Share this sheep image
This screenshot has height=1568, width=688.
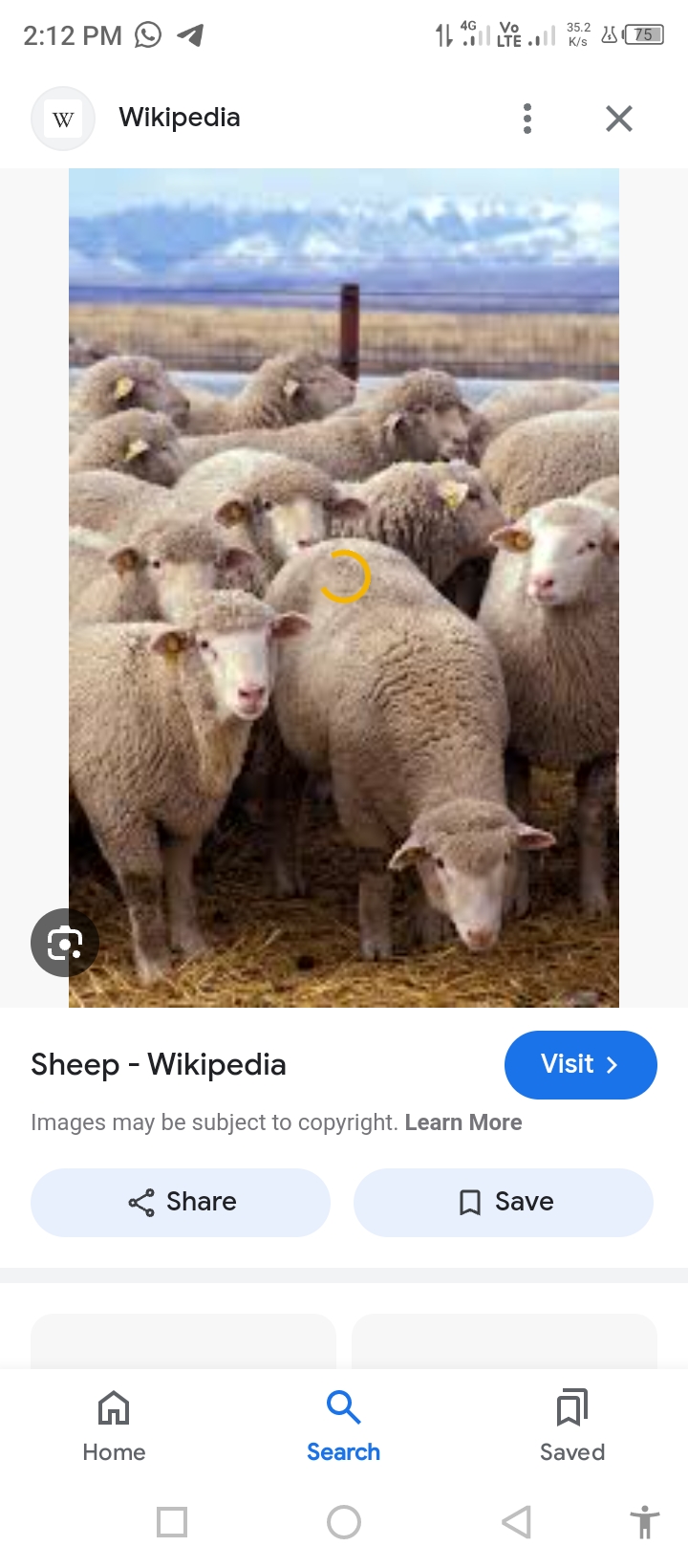click(181, 1202)
